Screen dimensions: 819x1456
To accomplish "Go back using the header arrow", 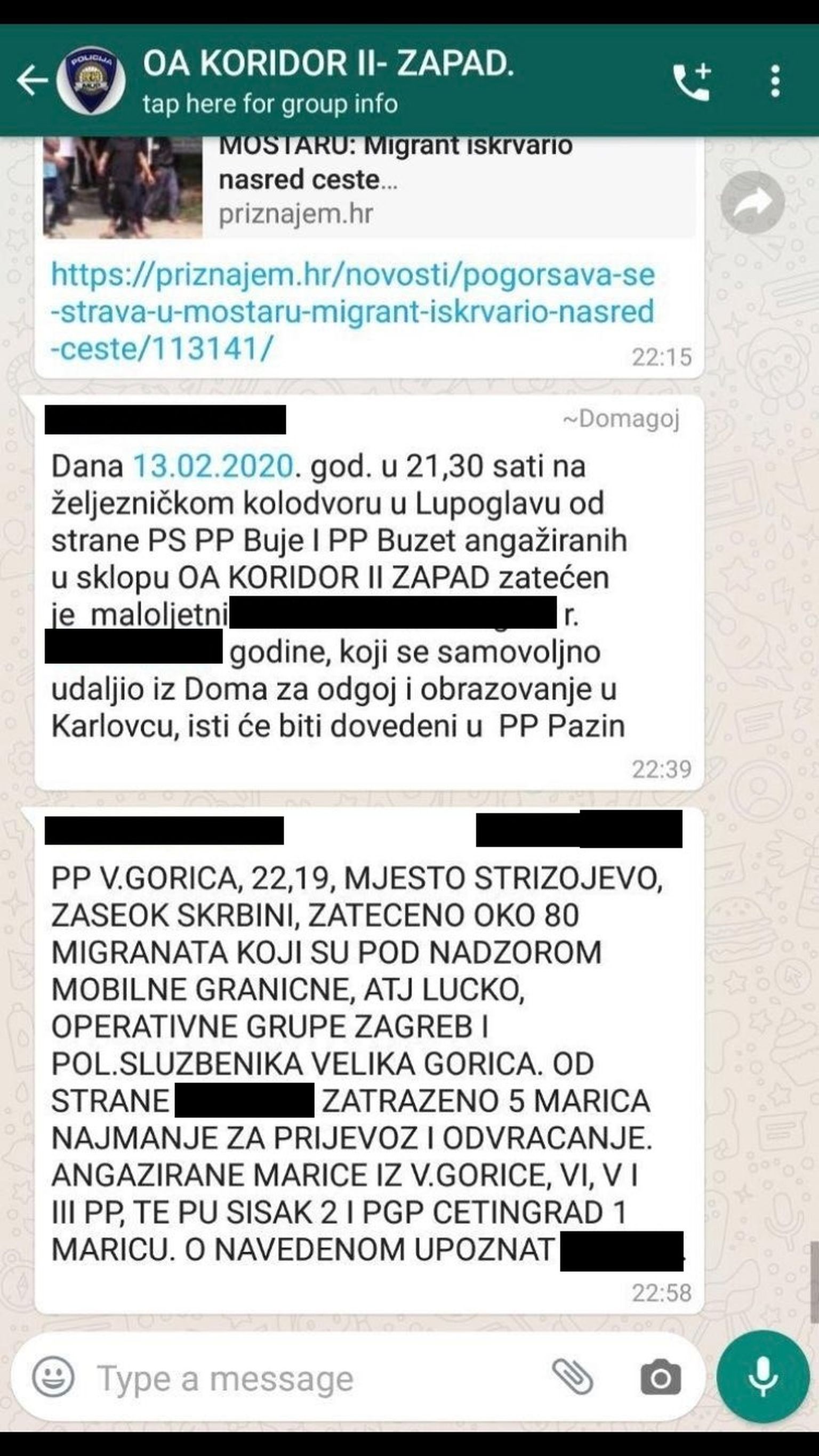I will point(31,80).
